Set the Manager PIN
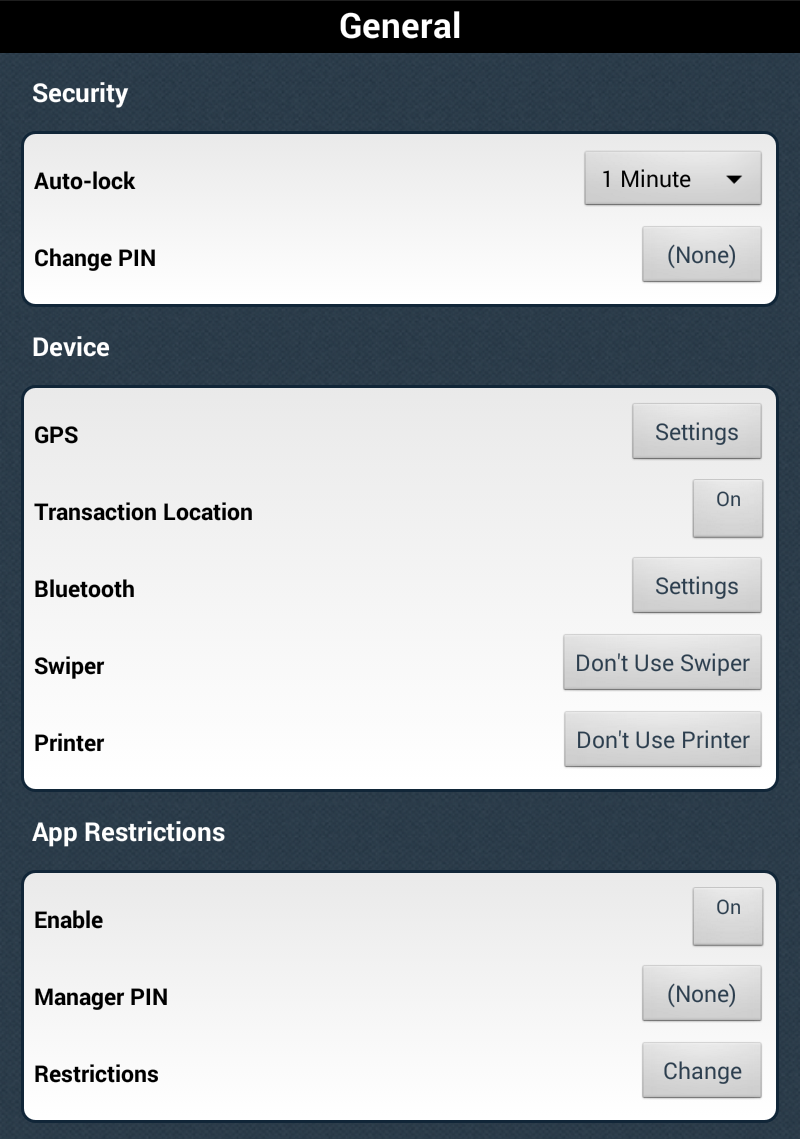800x1139 pixels. tap(701, 993)
